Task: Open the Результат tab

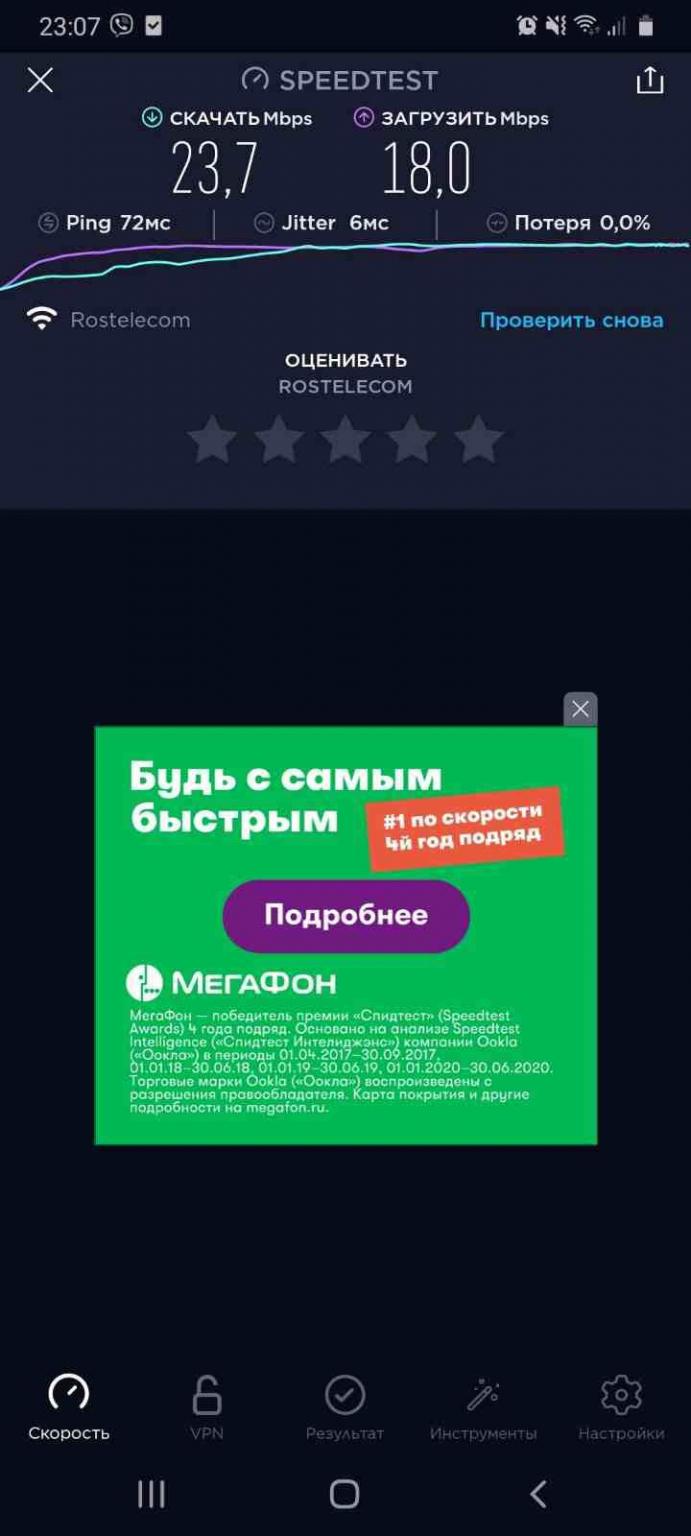Action: (345, 1406)
